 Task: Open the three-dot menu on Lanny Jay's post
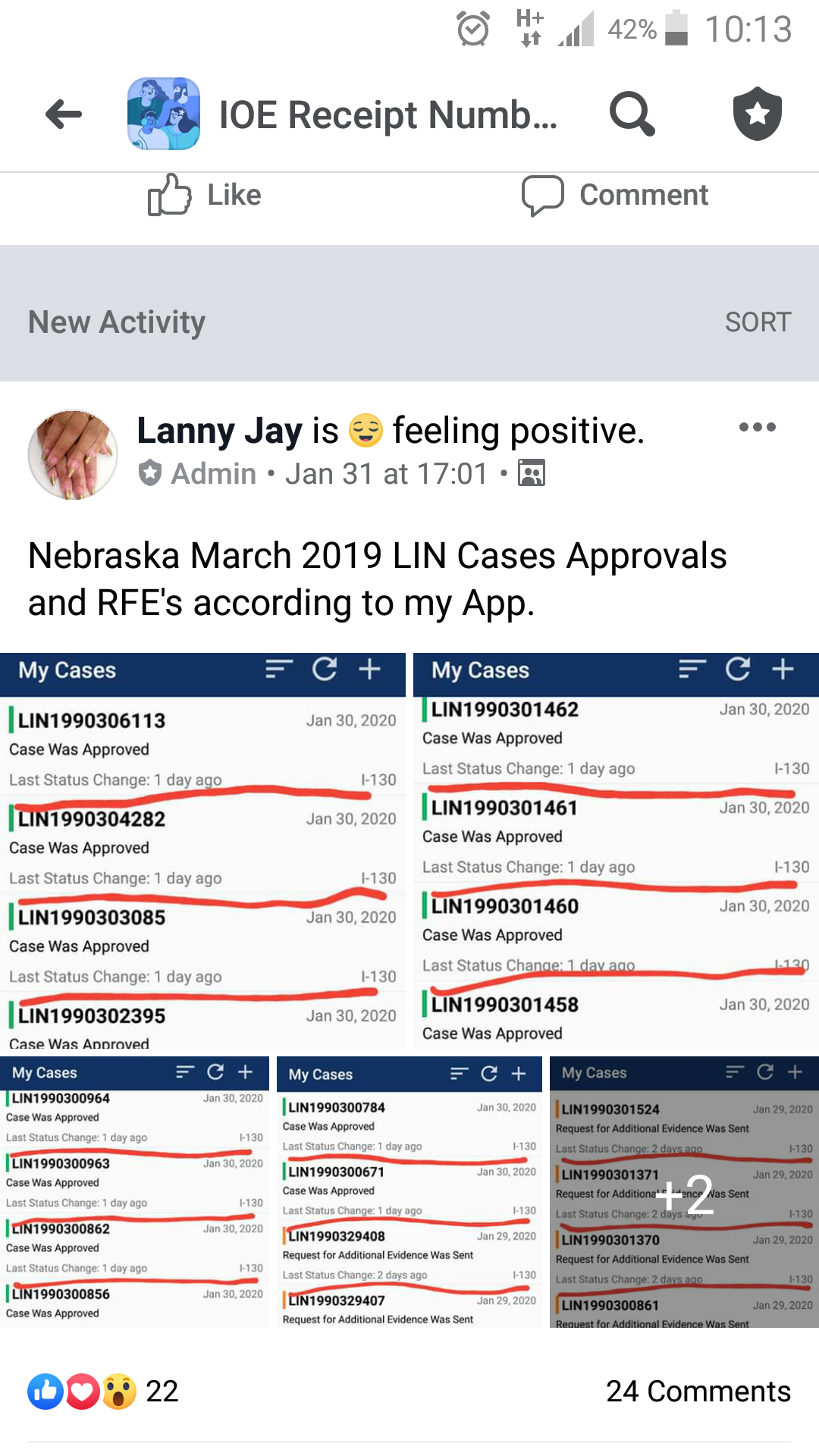tap(757, 427)
